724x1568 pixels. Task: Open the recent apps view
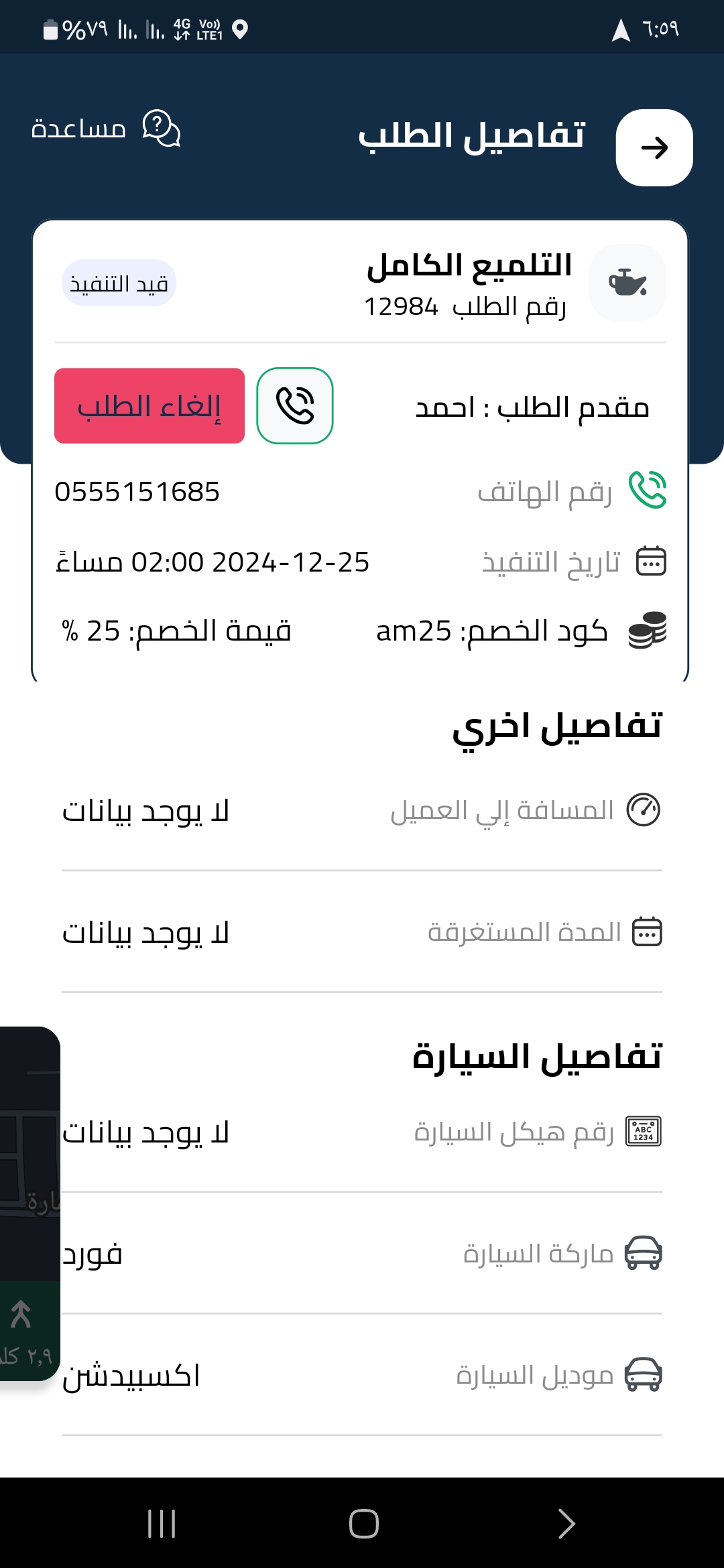[x=161, y=1523]
